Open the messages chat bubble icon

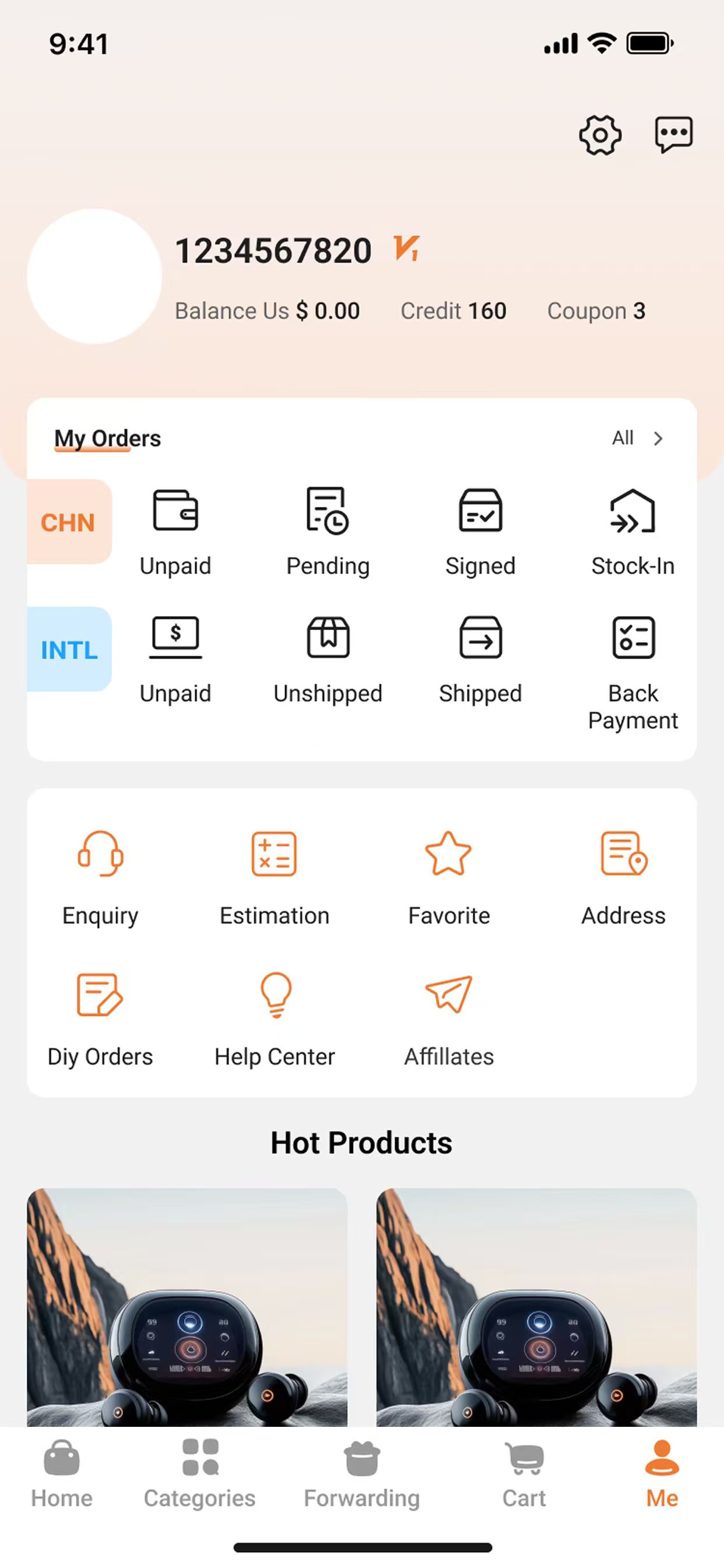click(x=673, y=135)
